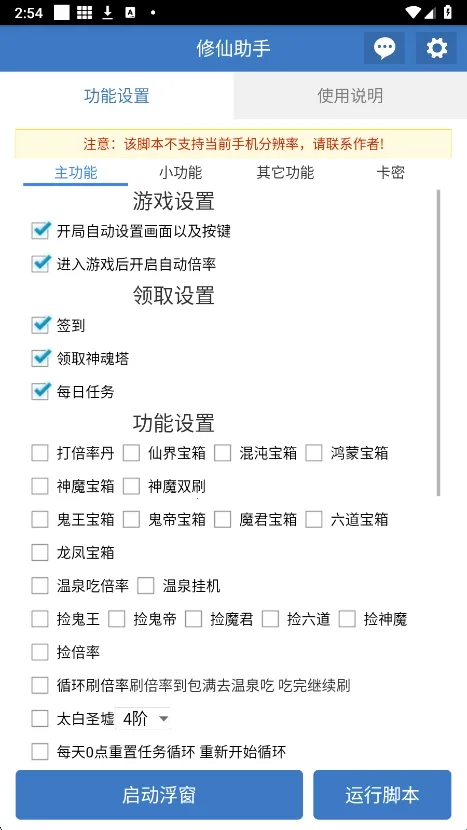Switch to the 使用说明 tab
Viewport: 467px width, 830px height.
[x=350, y=96]
